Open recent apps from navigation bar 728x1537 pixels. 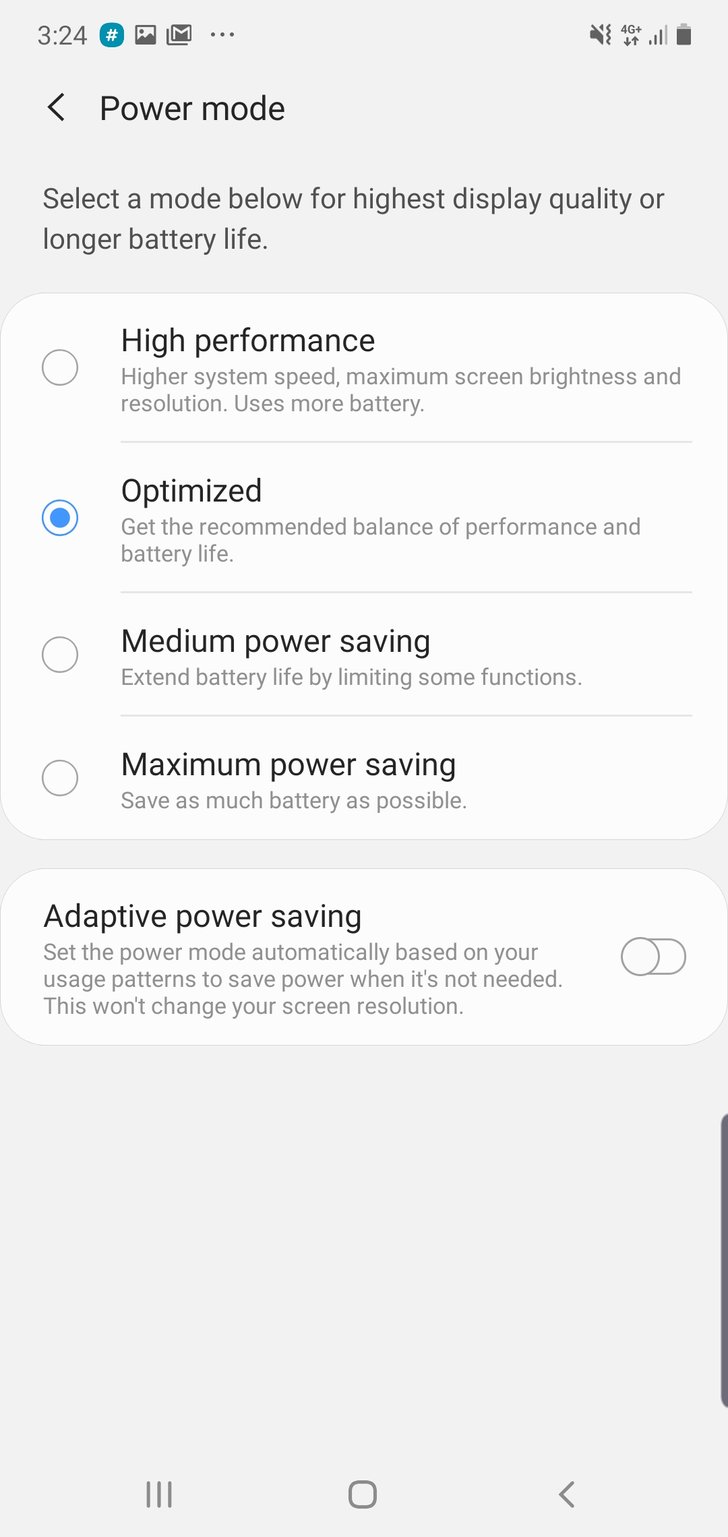159,1494
